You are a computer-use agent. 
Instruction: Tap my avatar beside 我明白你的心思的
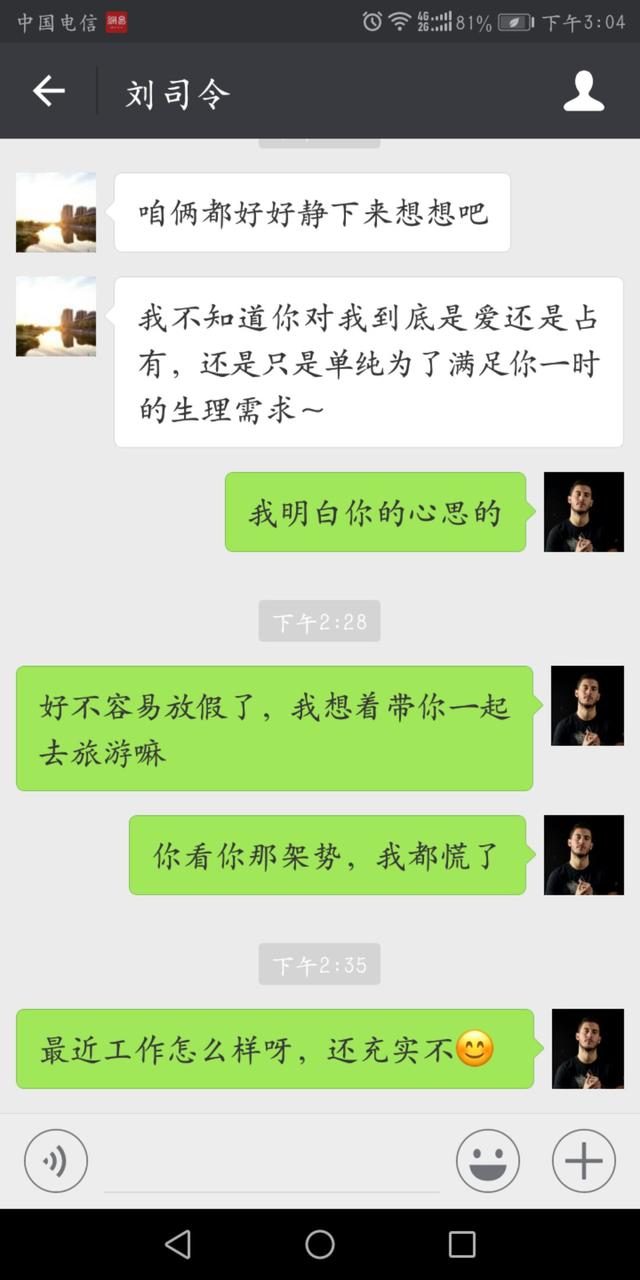click(583, 512)
